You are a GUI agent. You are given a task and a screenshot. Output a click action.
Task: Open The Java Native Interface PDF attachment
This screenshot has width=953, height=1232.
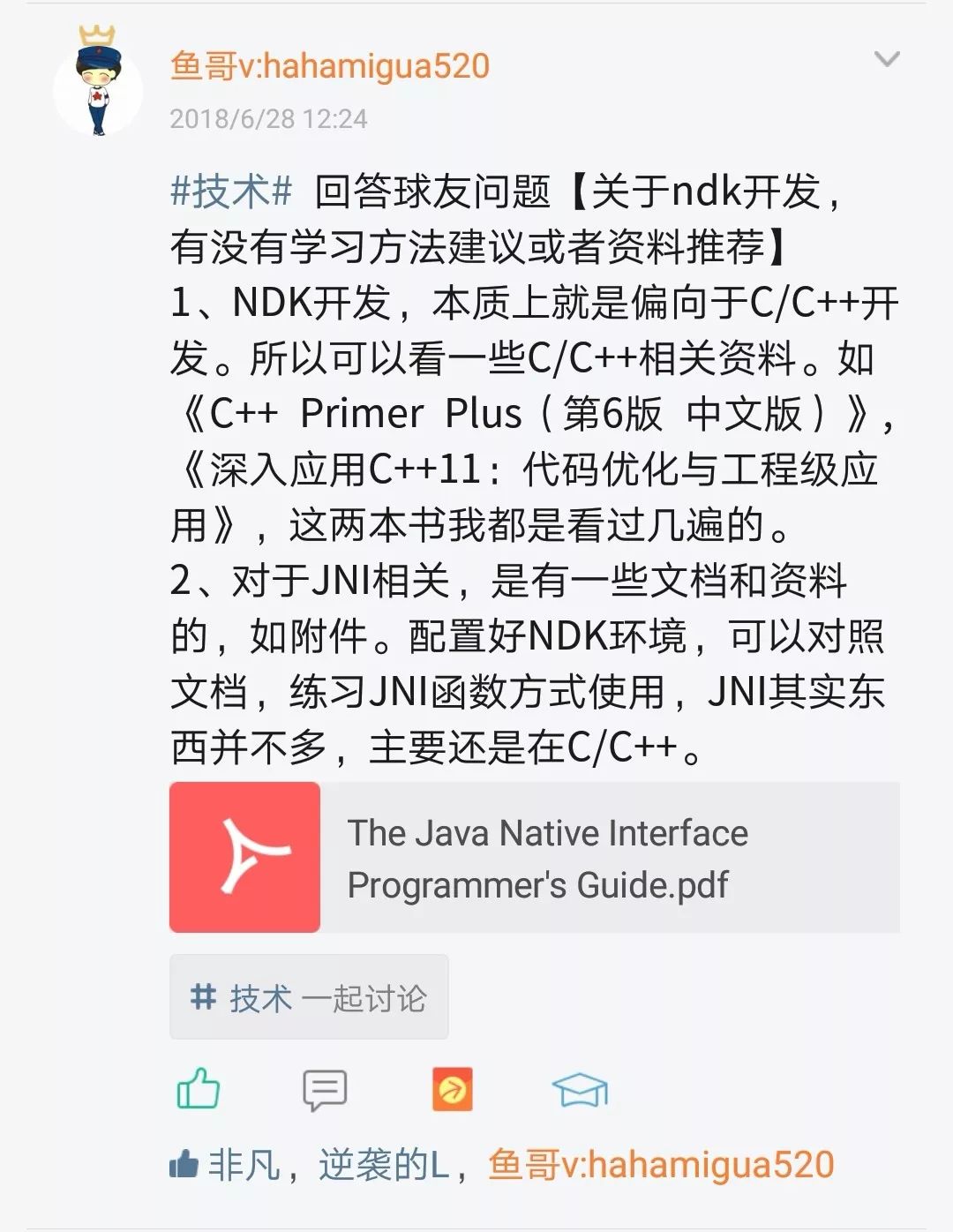pyautogui.click(x=534, y=857)
